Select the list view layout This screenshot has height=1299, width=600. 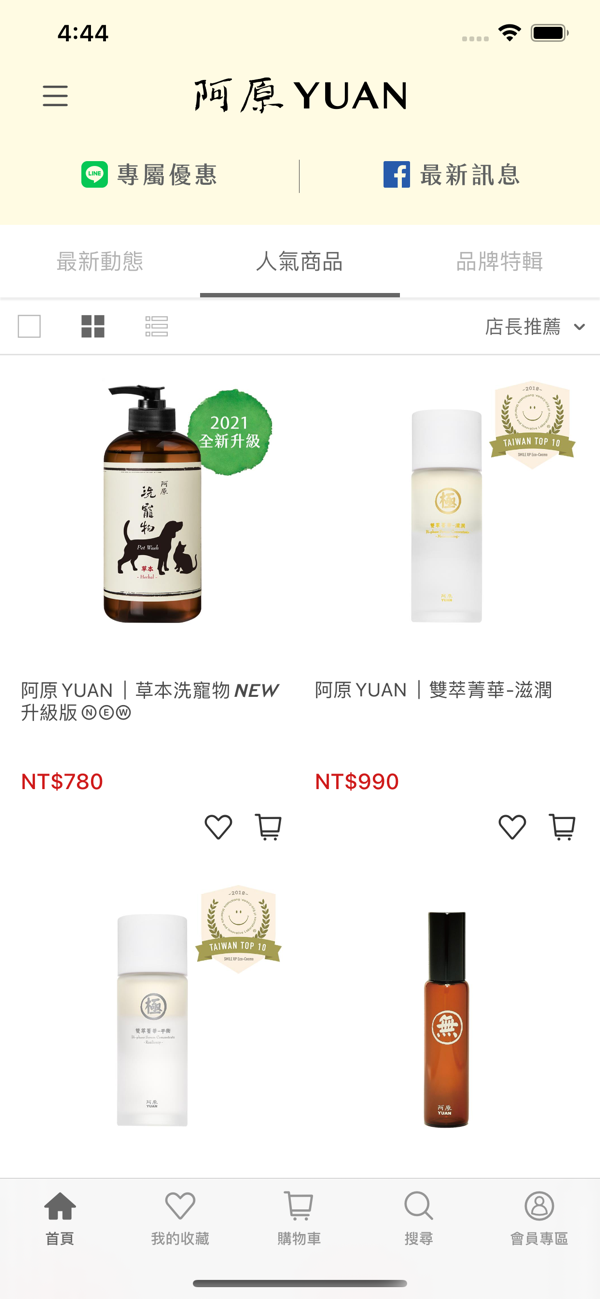(x=156, y=326)
